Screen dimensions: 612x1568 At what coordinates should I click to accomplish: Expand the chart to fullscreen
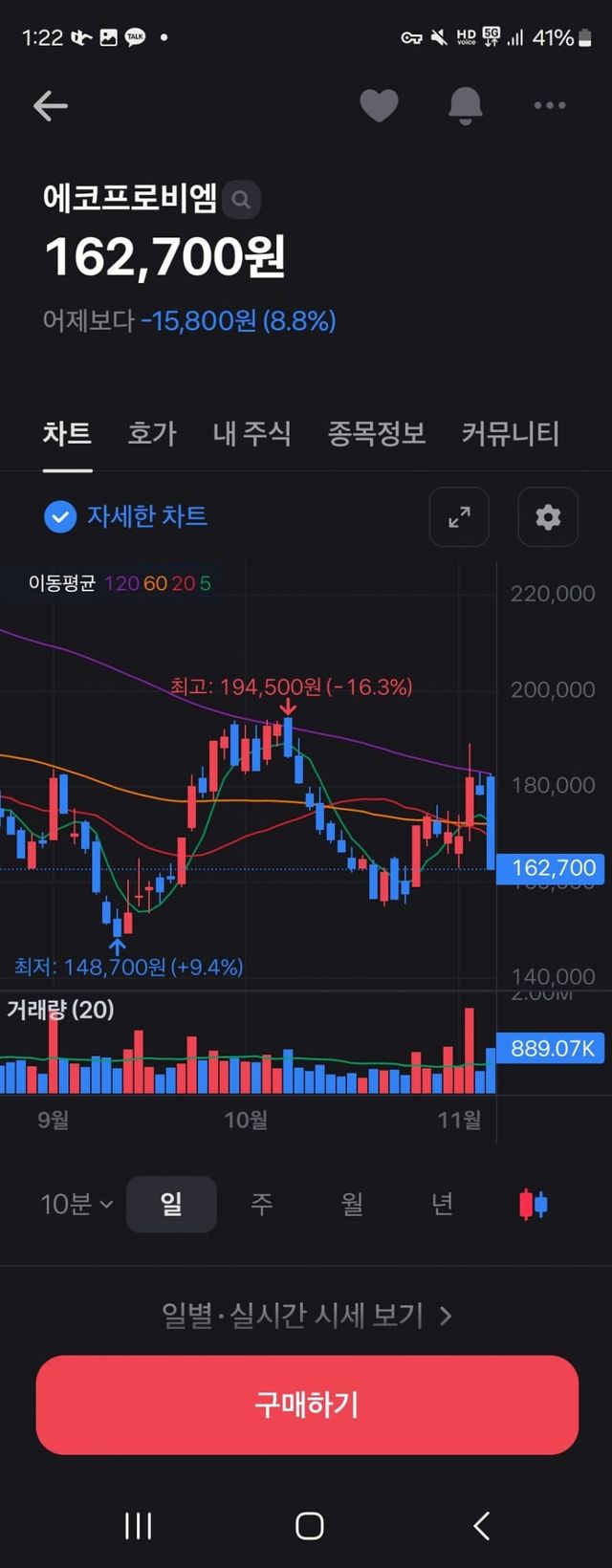click(x=459, y=517)
